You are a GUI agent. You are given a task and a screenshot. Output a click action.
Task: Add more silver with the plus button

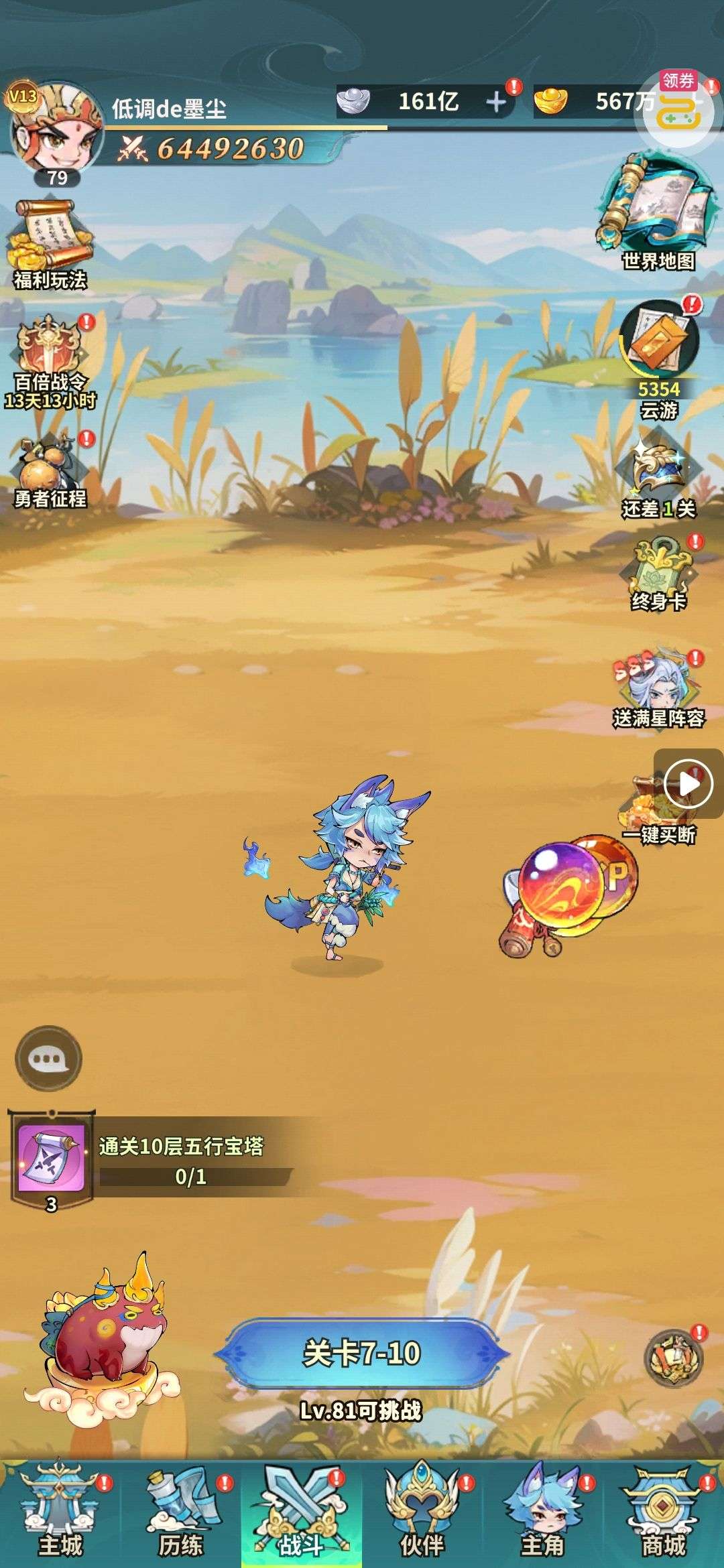[496, 102]
